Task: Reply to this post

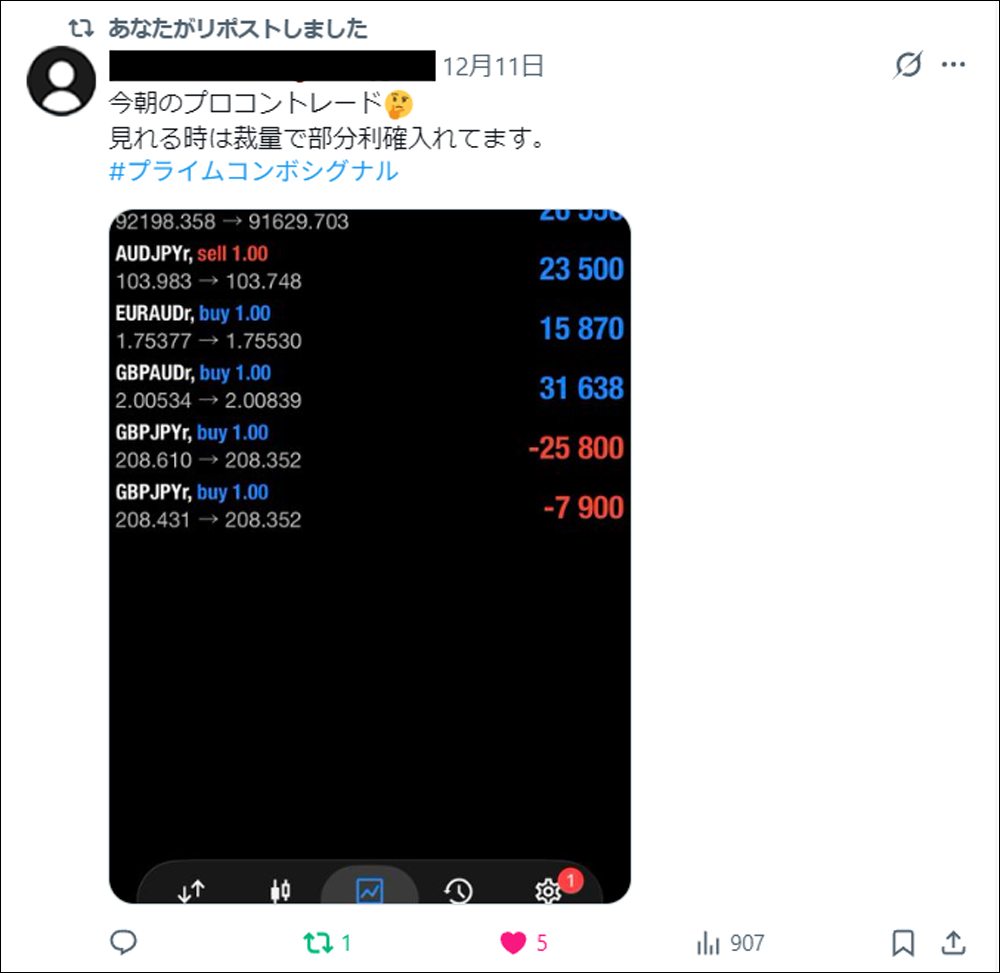Action: [x=123, y=942]
